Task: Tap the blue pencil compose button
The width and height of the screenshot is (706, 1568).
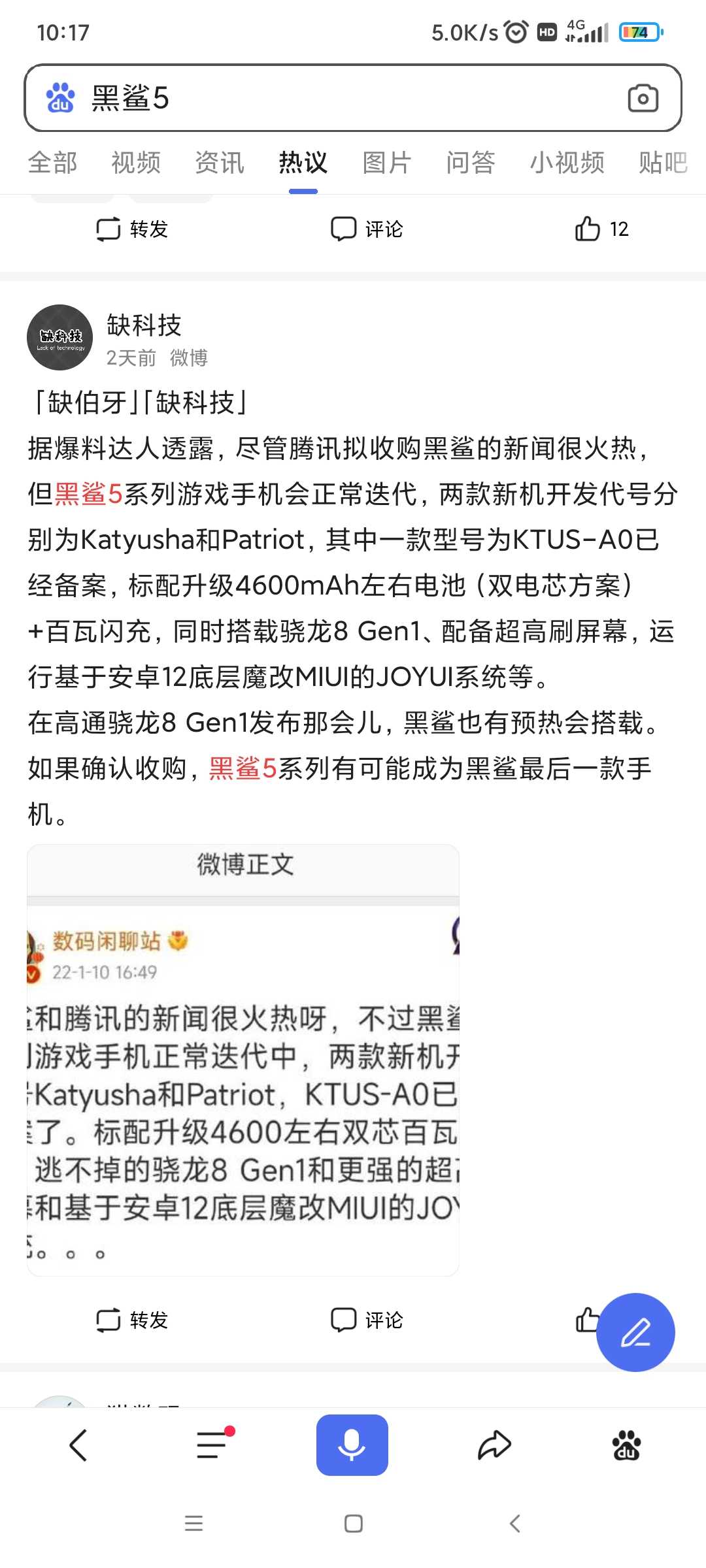Action: click(635, 1332)
